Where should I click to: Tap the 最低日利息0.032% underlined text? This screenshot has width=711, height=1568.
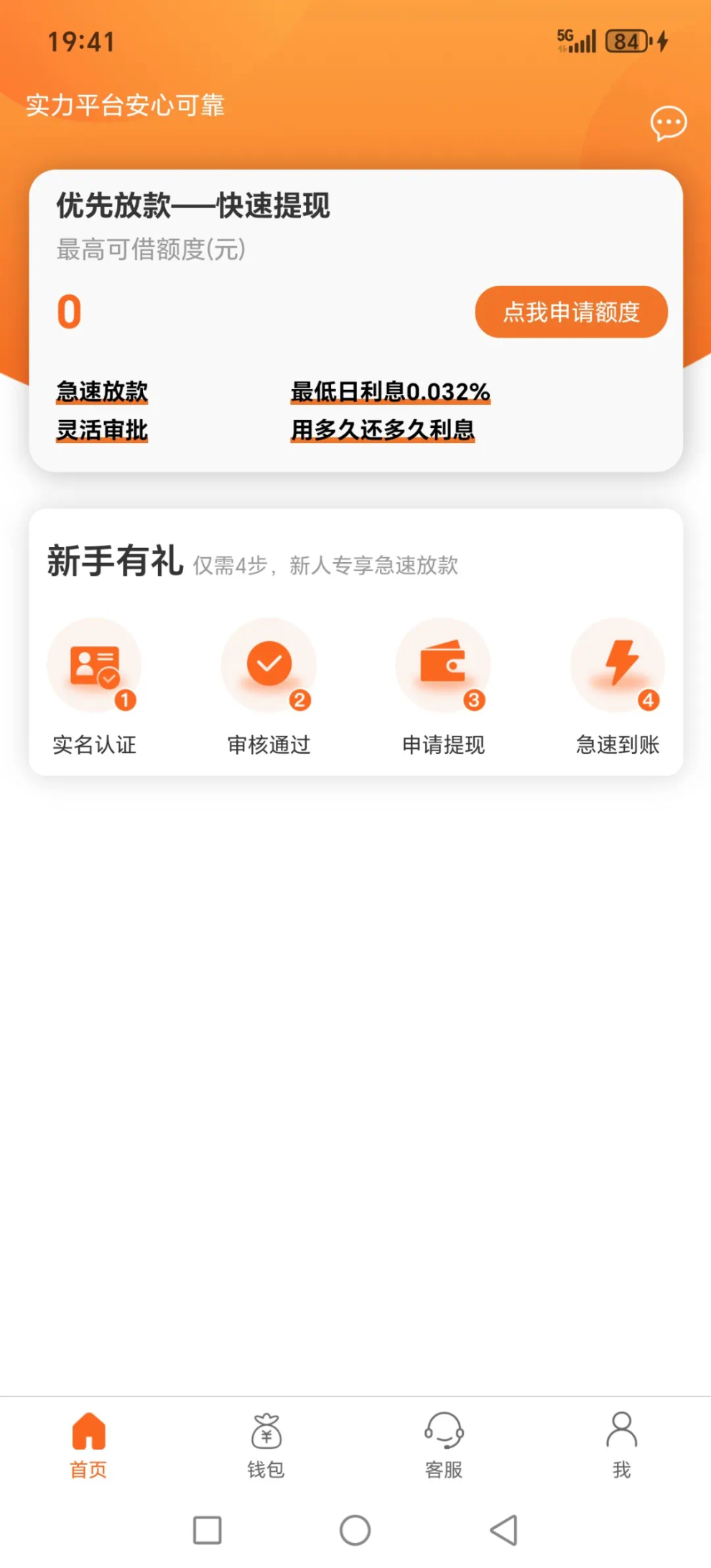pyautogui.click(x=389, y=392)
